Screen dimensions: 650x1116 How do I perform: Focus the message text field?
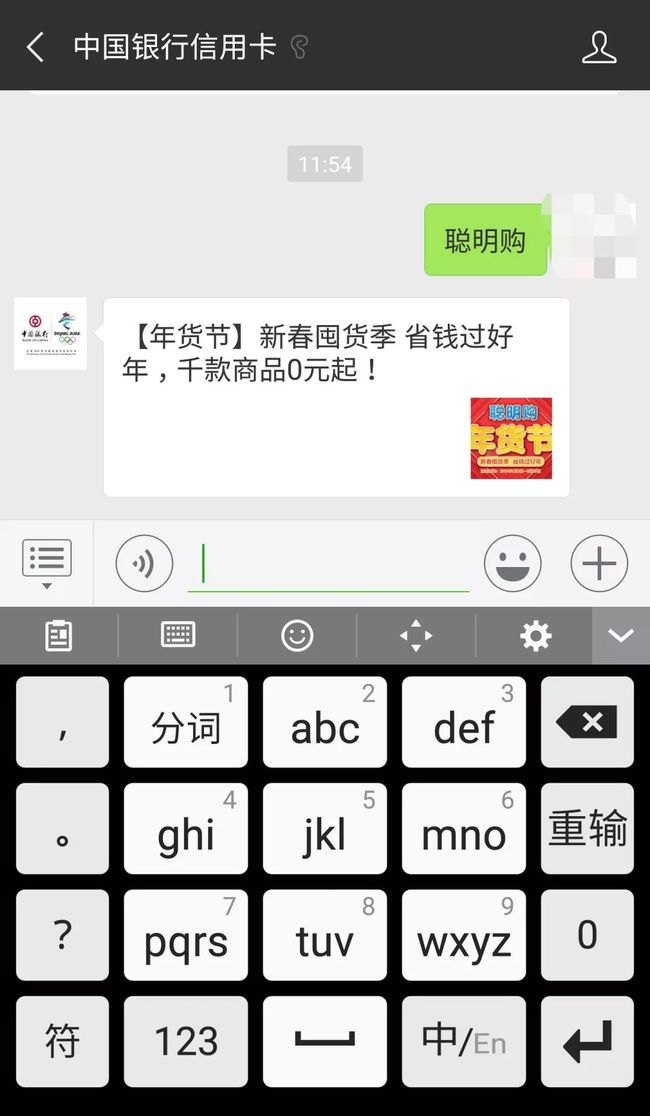[328, 564]
